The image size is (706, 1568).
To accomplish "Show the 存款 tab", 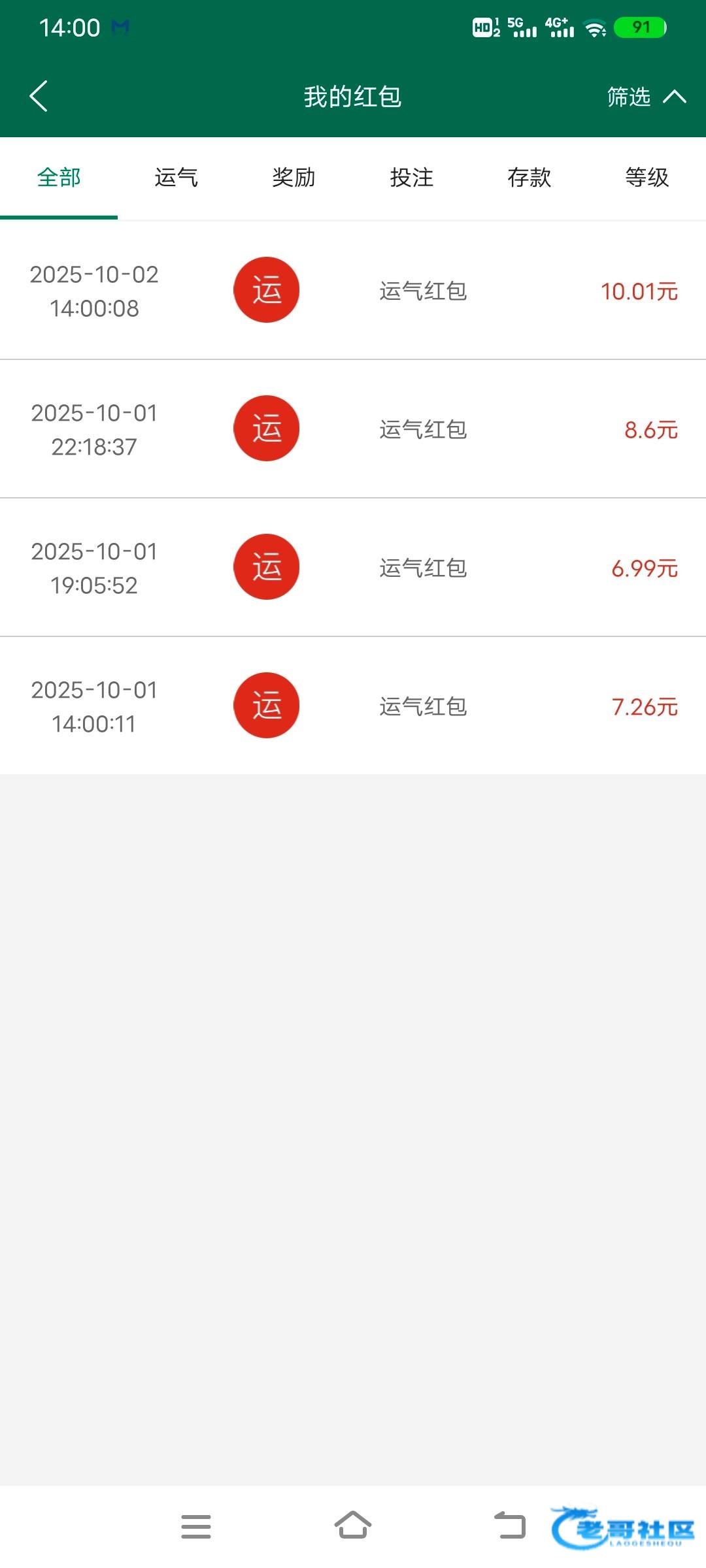I will click(x=529, y=178).
